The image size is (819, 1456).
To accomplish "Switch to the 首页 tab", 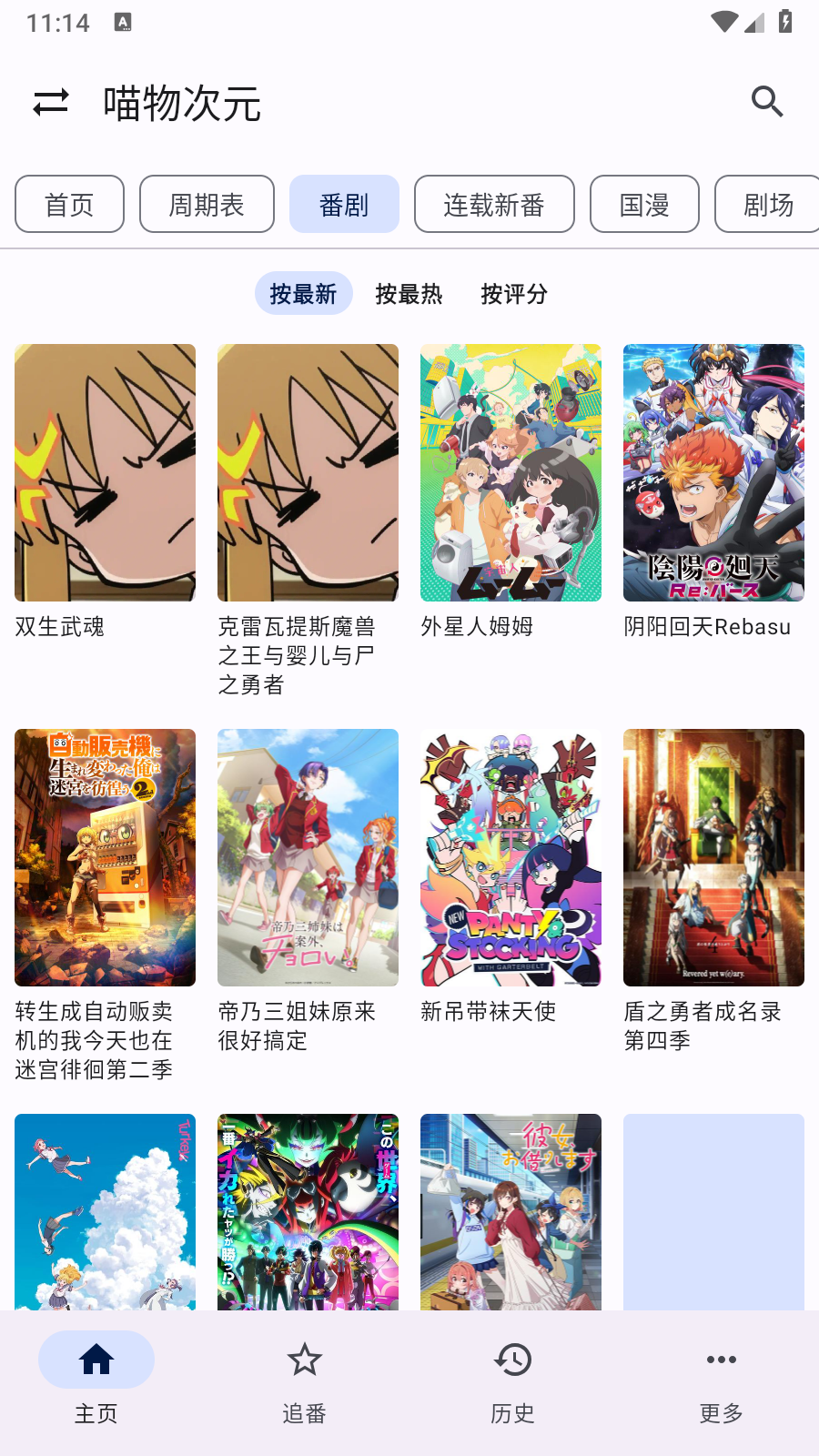I will (x=69, y=204).
